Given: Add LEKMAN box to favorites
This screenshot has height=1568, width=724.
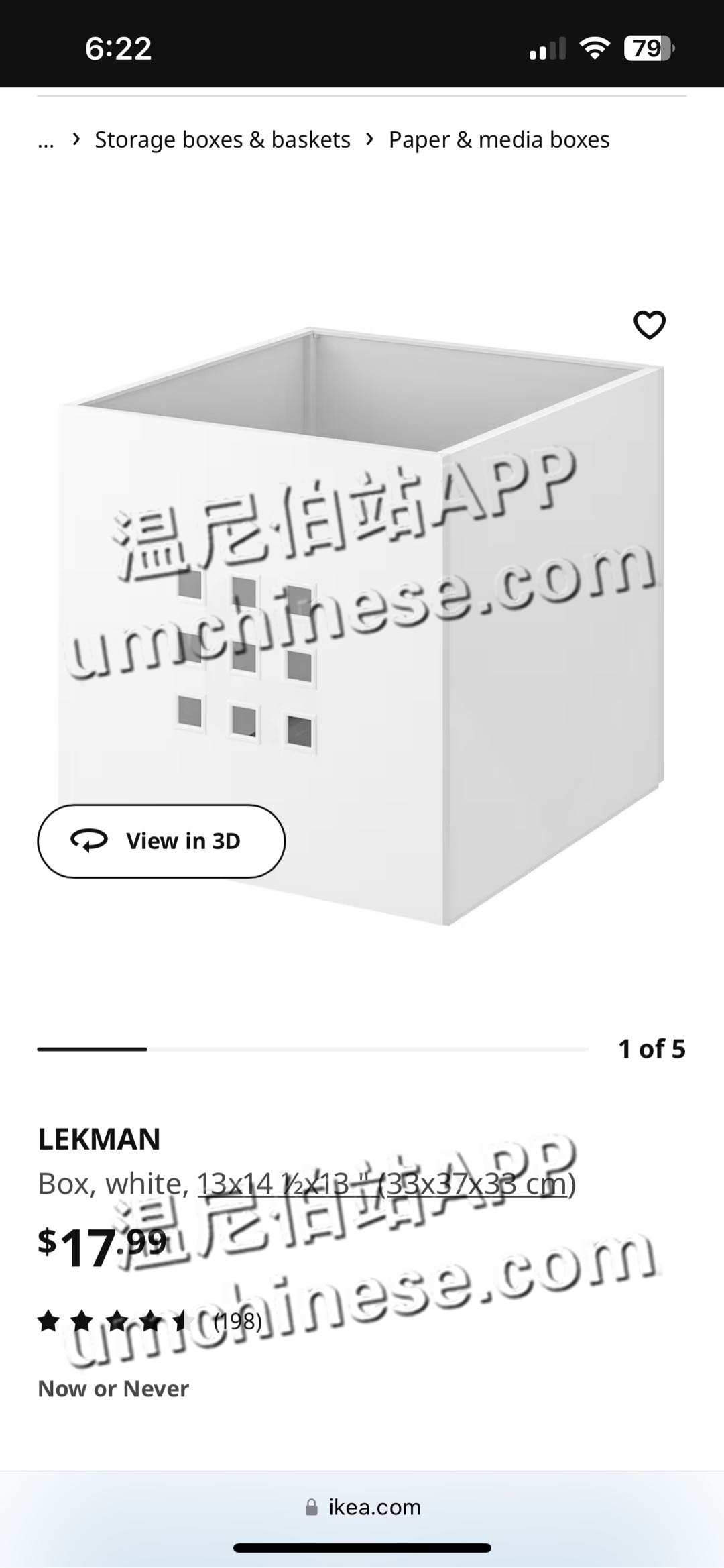Looking at the screenshot, I should click(649, 325).
